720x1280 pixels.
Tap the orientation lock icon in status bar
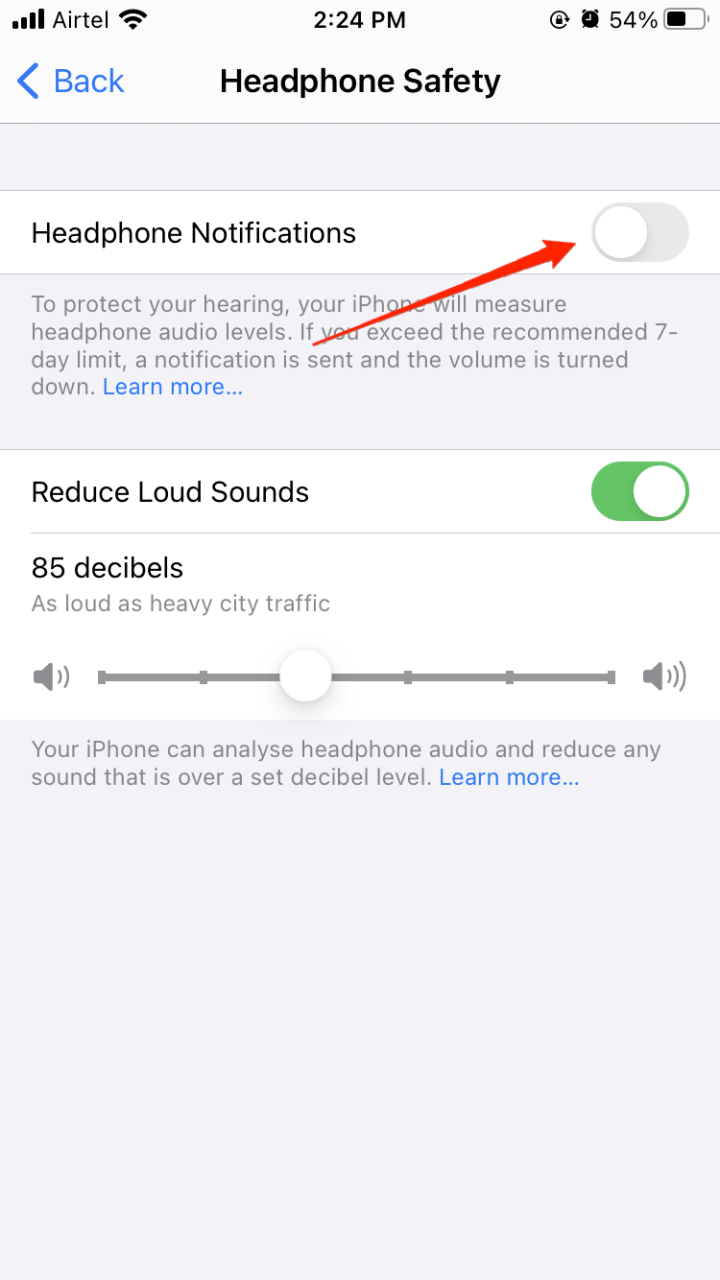pyautogui.click(x=559, y=19)
